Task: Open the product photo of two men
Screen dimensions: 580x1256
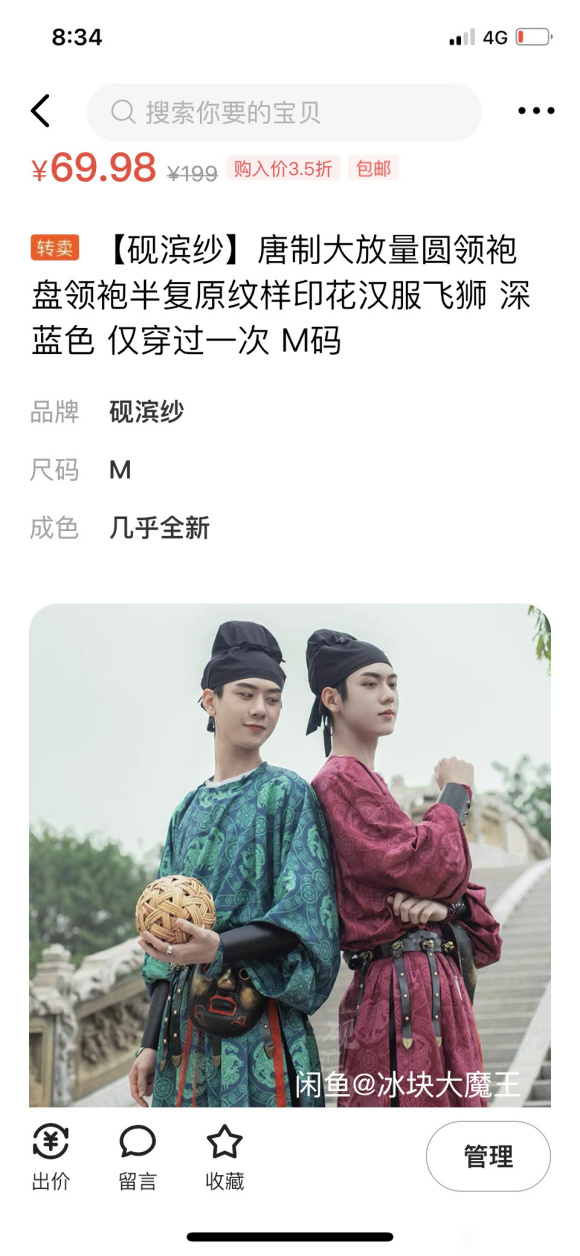Action: [290, 855]
